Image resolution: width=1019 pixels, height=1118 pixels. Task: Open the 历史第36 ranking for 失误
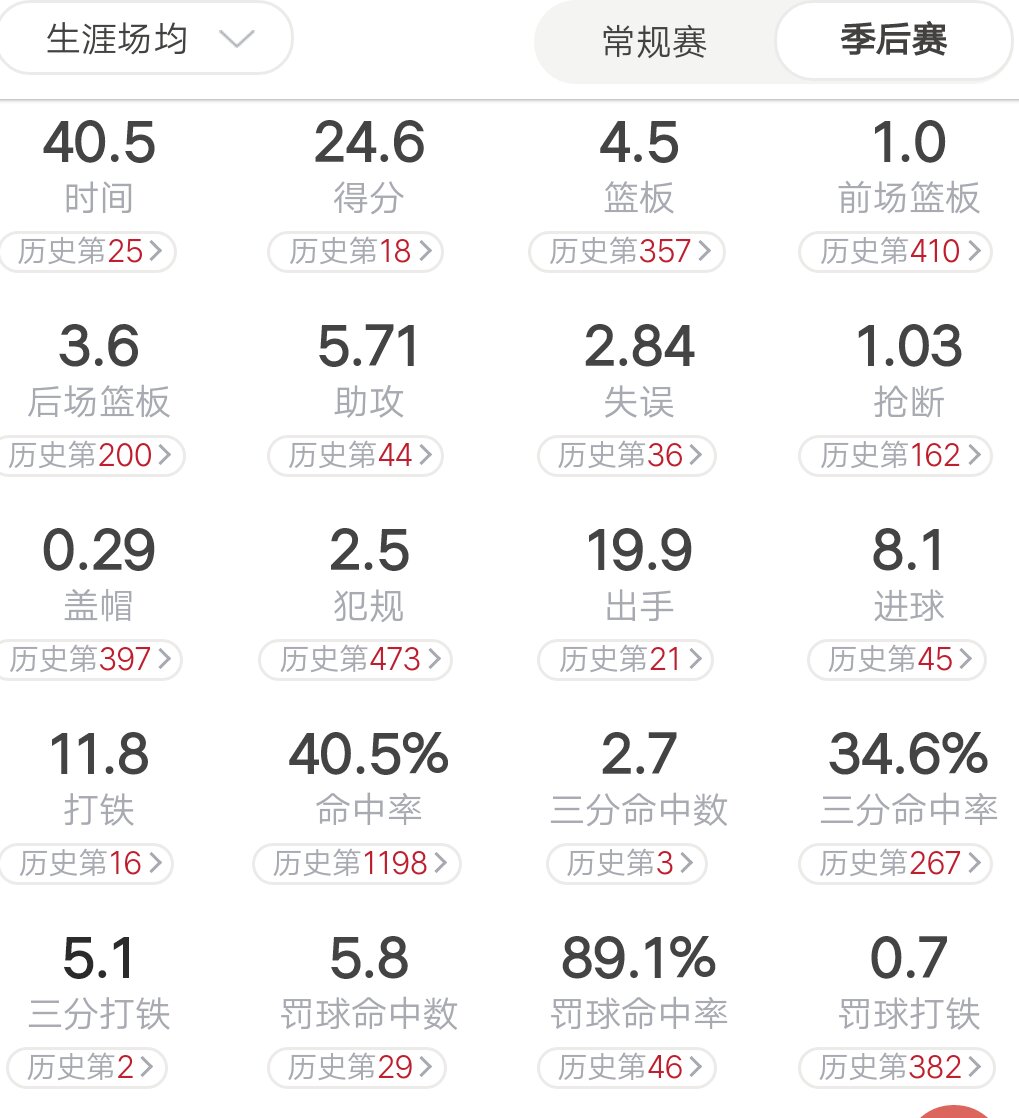pyautogui.click(x=627, y=456)
